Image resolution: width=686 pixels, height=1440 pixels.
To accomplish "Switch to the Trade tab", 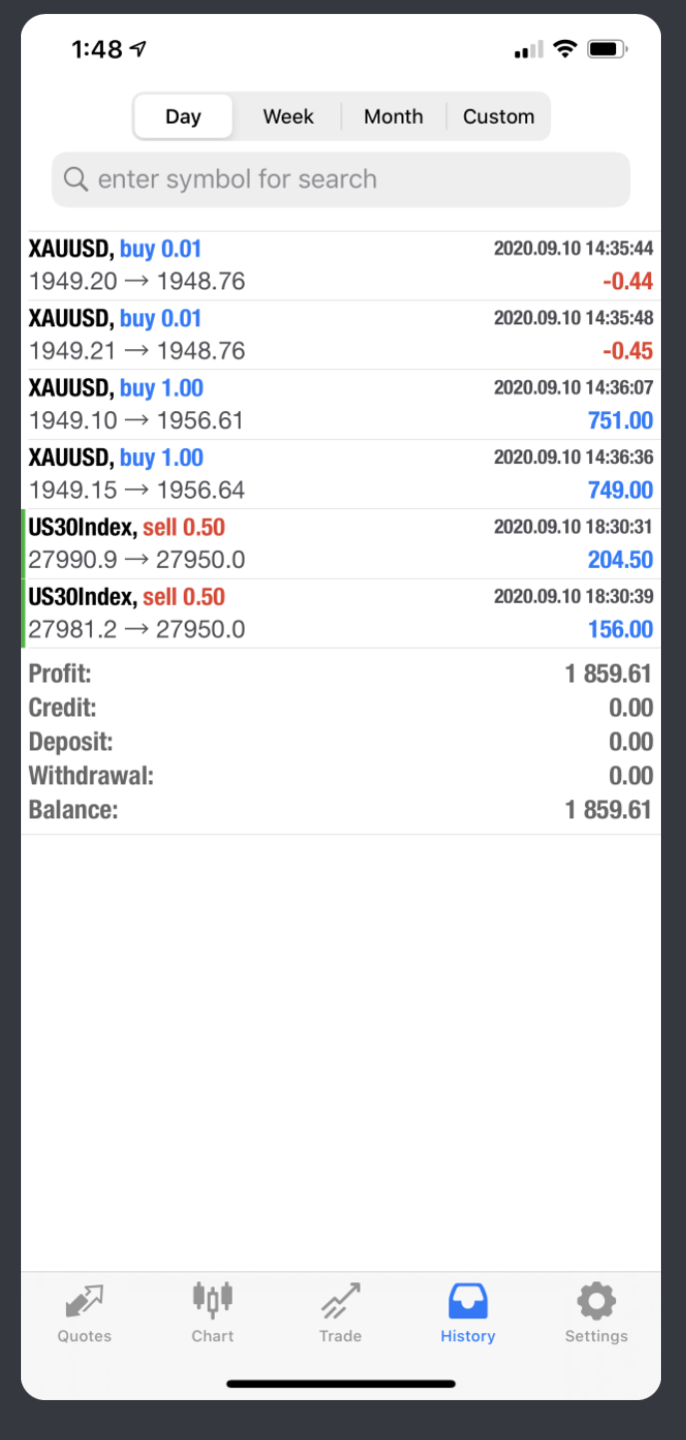I will coord(340,1313).
